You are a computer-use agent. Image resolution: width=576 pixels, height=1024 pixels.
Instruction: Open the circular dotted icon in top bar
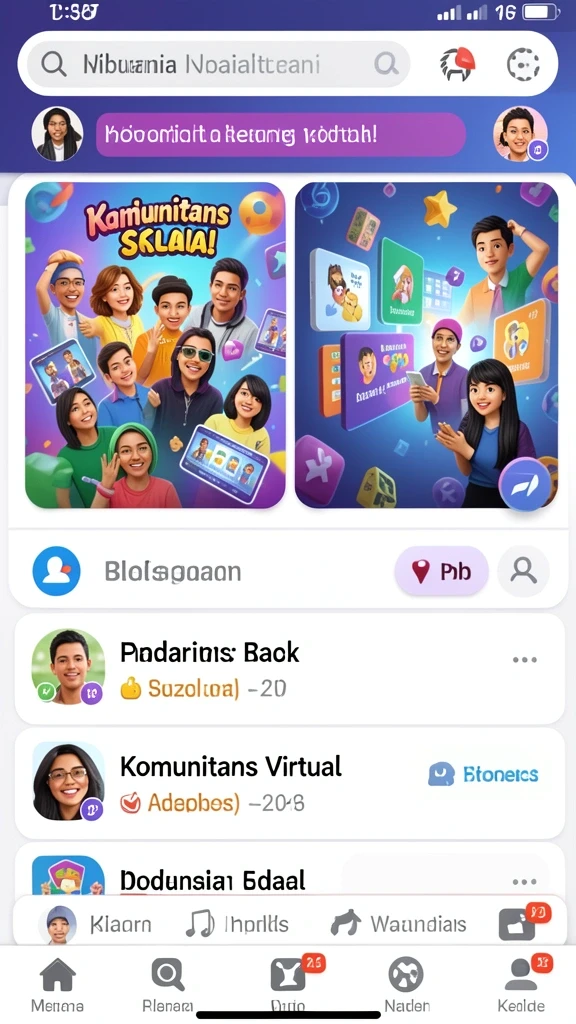[523, 65]
